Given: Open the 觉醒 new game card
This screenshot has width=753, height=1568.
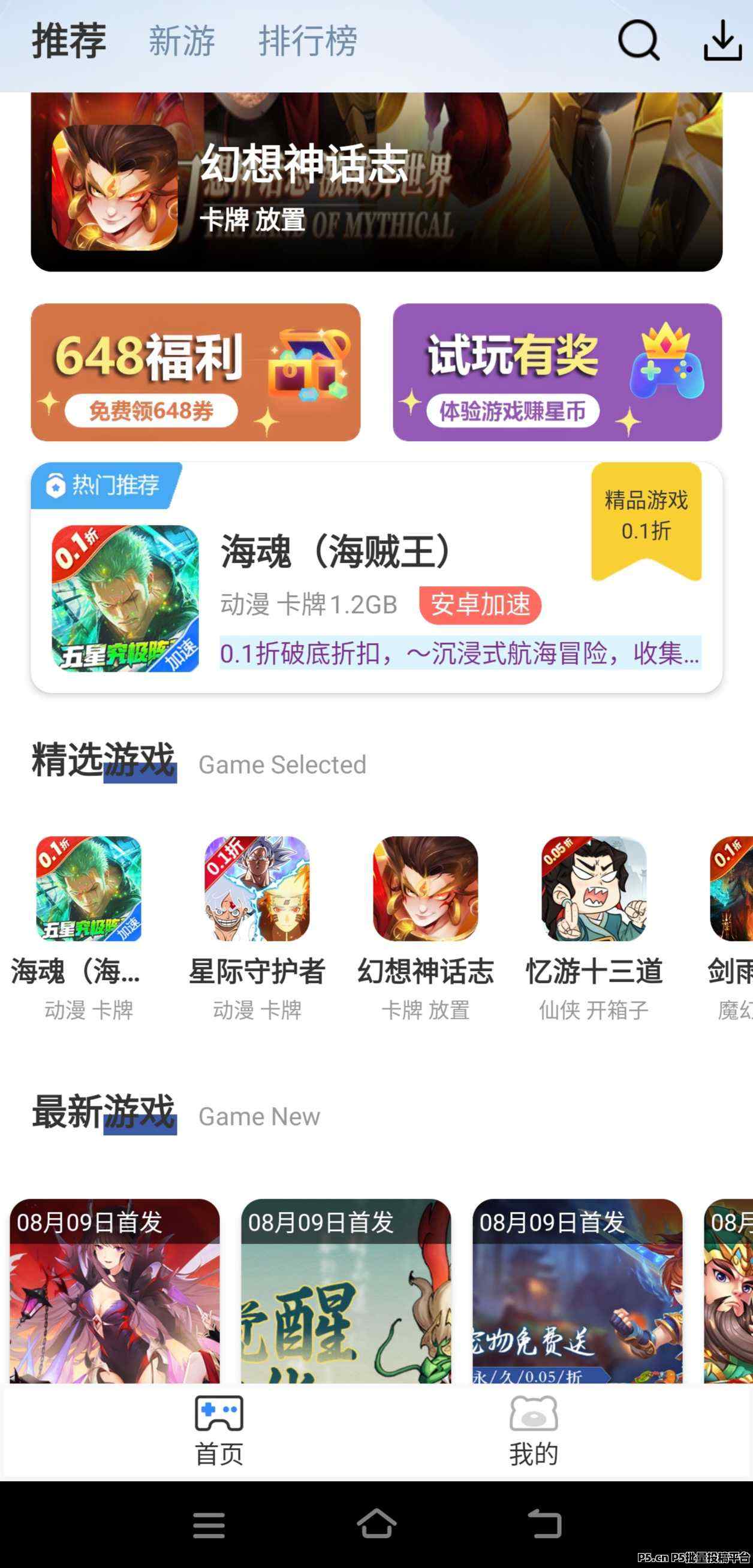Looking at the screenshot, I should point(346,1291).
